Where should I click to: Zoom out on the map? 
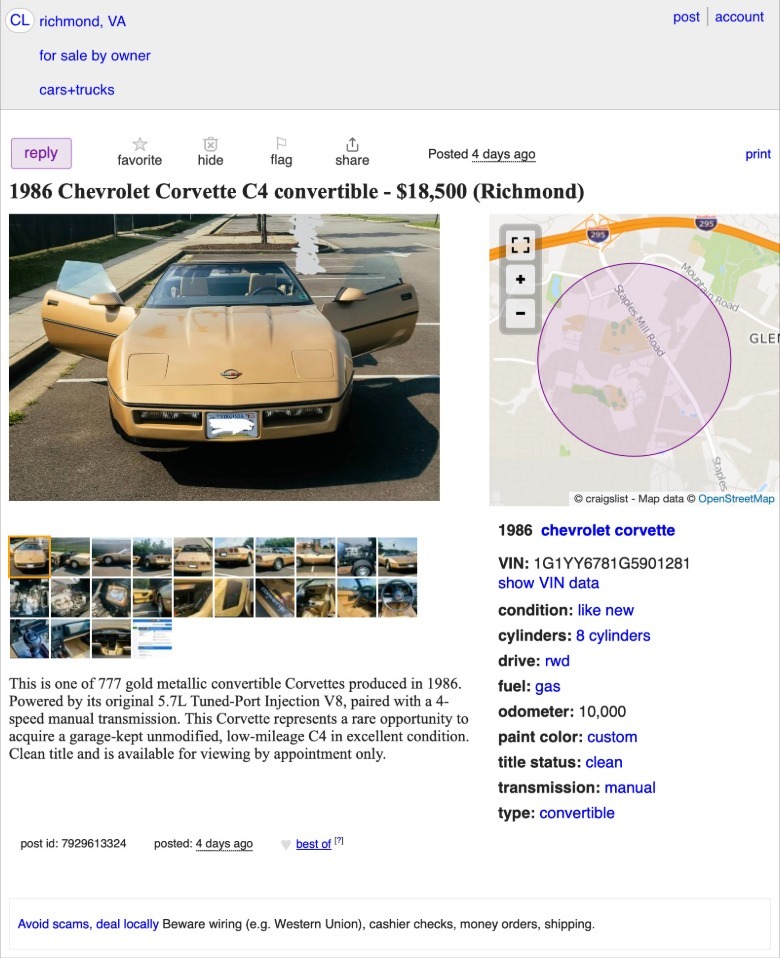click(x=520, y=313)
